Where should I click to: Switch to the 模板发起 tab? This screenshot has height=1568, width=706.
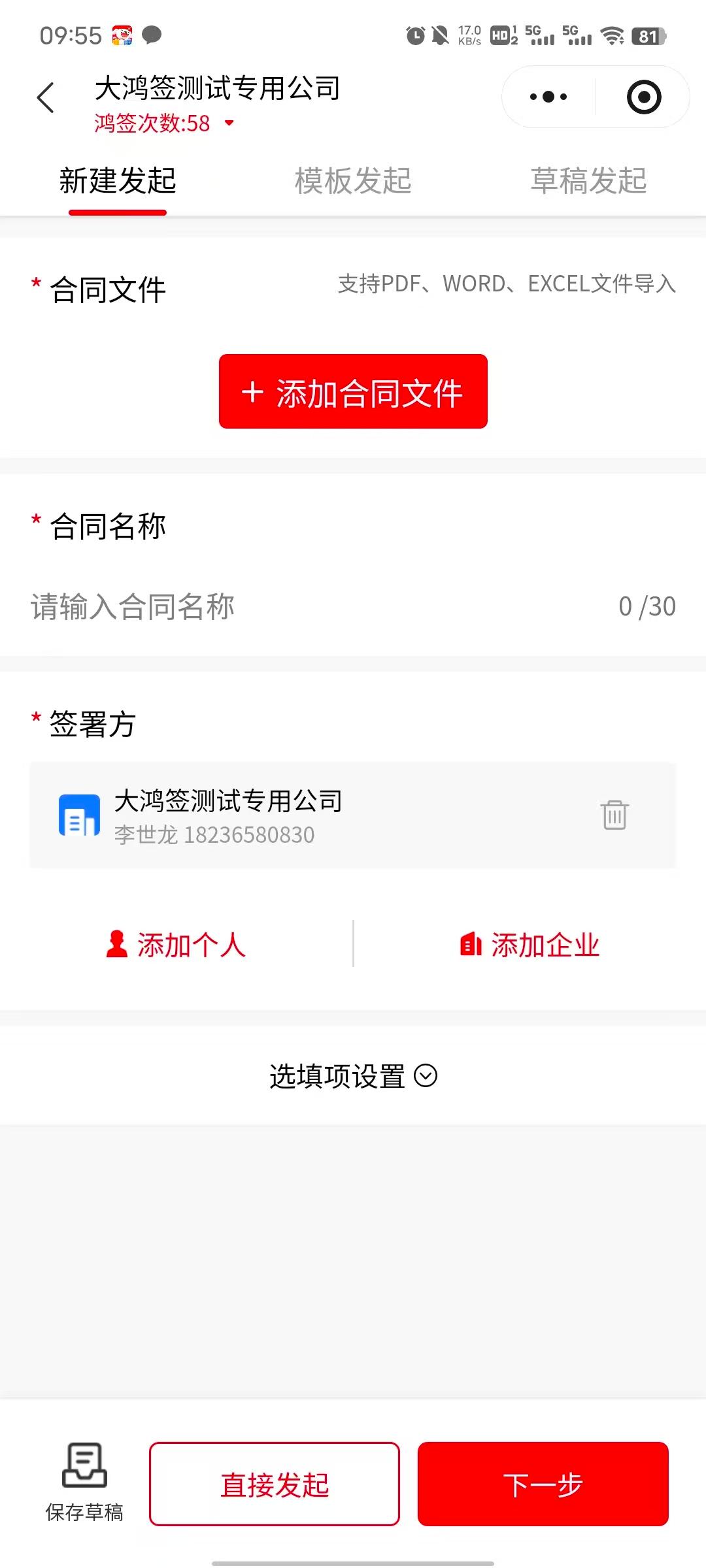(353, 181)
